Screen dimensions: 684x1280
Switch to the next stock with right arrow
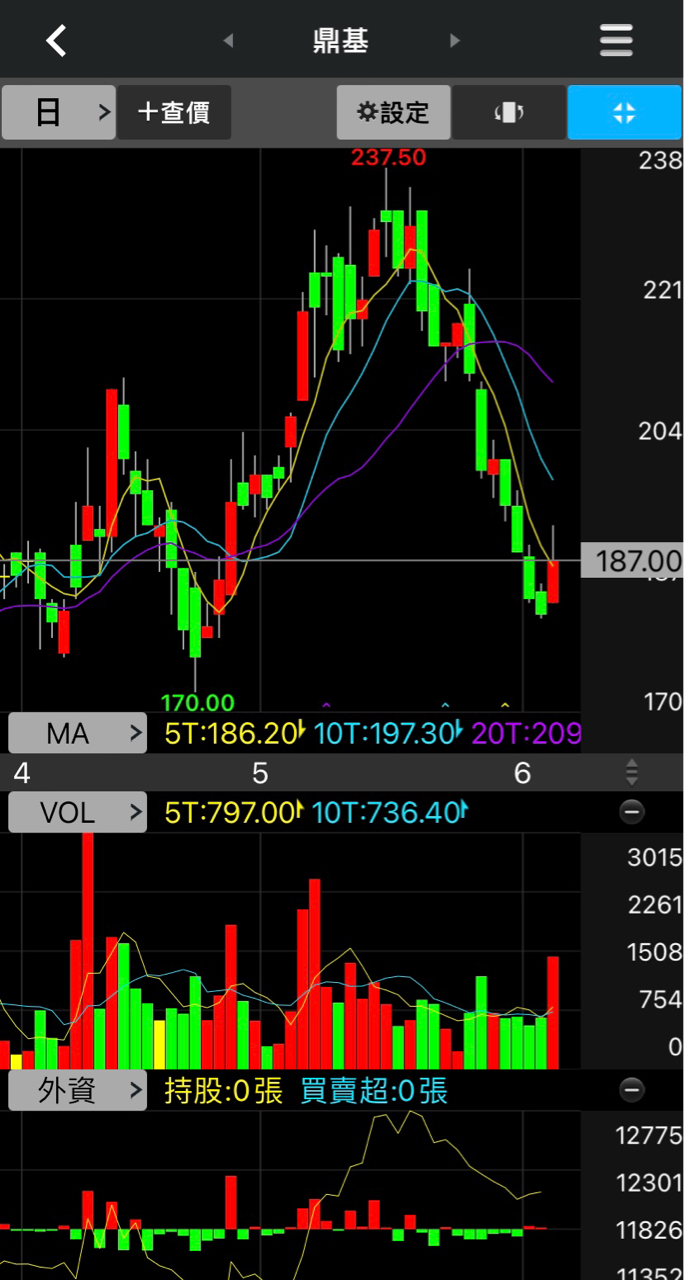(455, 41)
